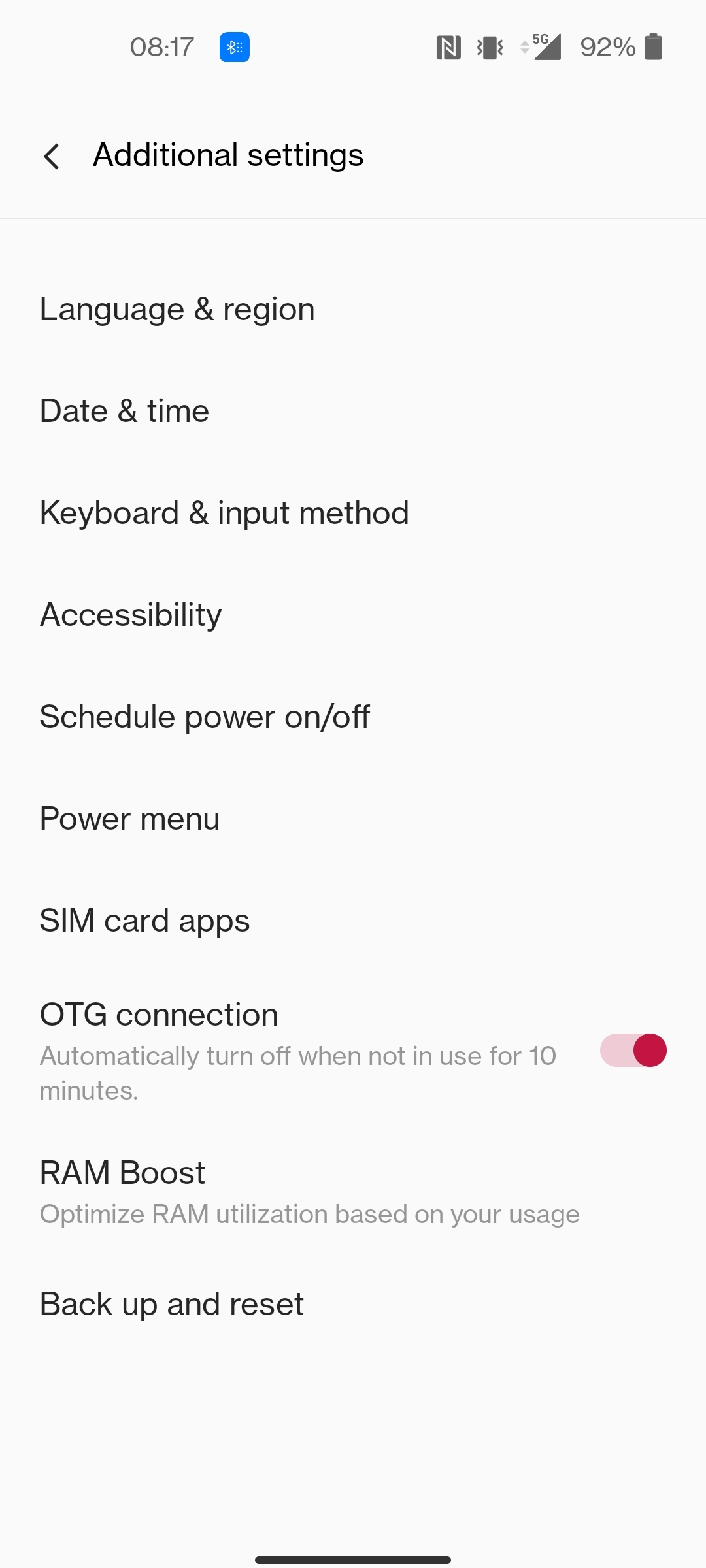Viewport: 706px width, 1568px height.
Task: Open Date & time settings
Action: click(353, 411)
